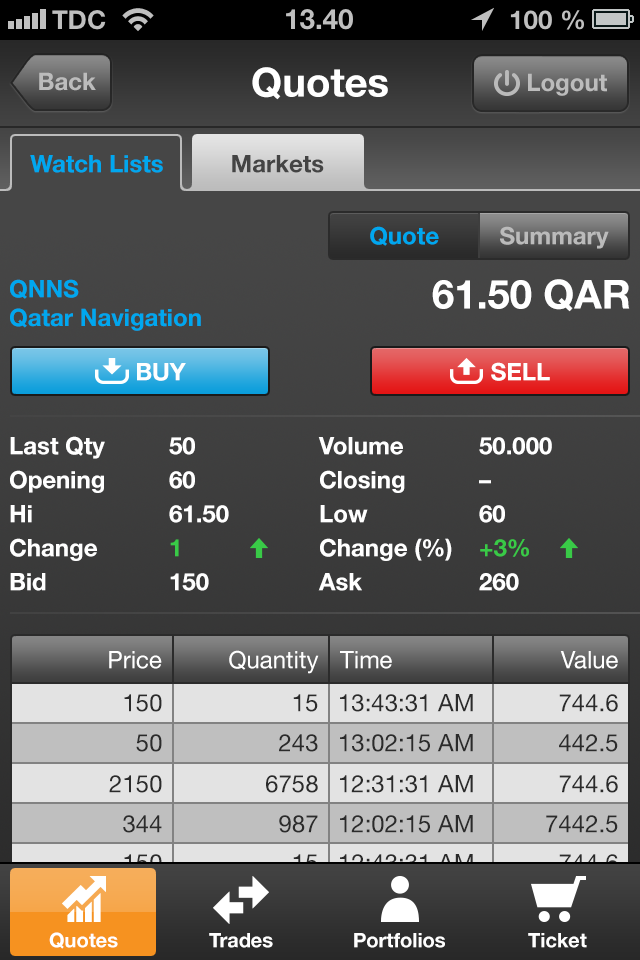Open the Markets tab
Screen dimensions: 640x960
click(x=277, y=164)
